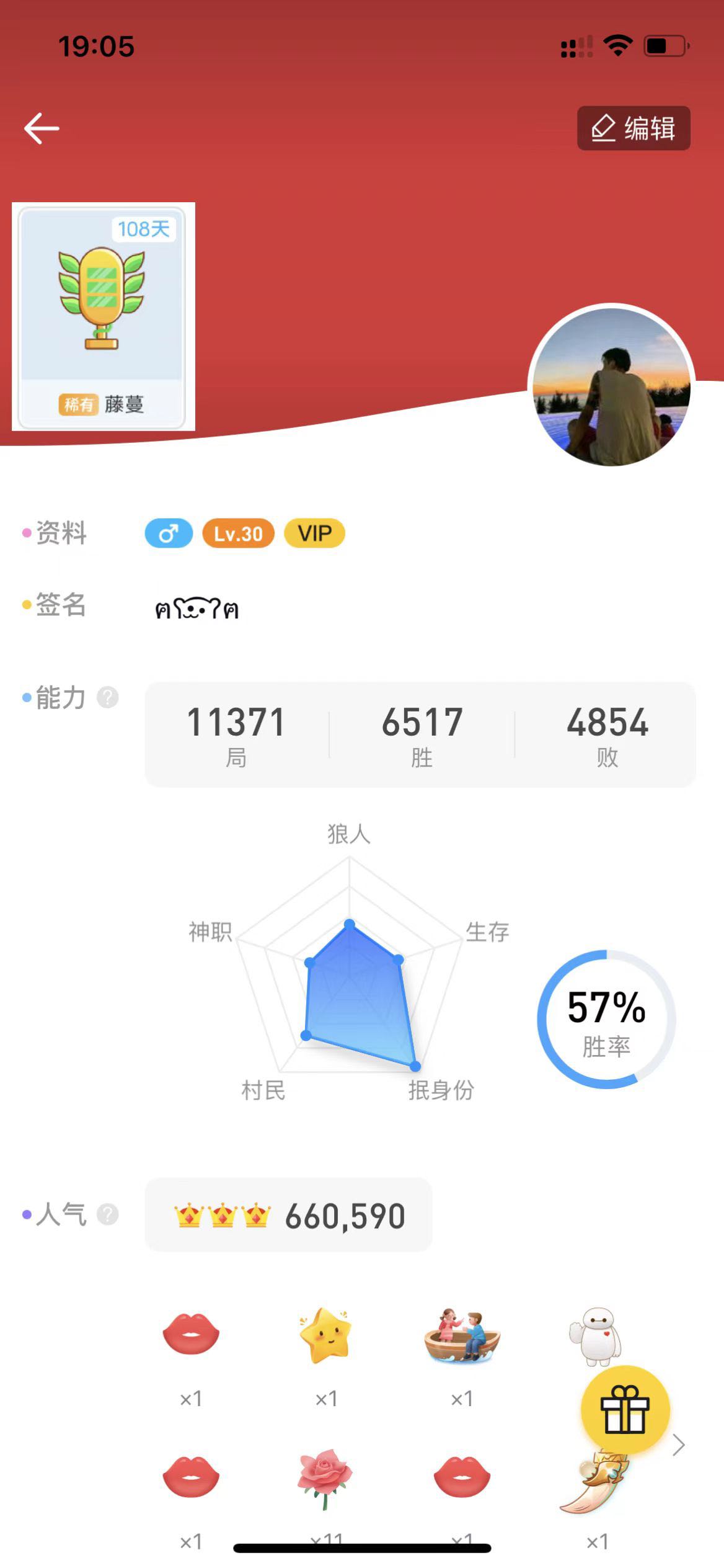Expand gift list with the chevron arrow
Image resolution: width=724 pixels, height=1568 pixels.
tap(679, 1445)
